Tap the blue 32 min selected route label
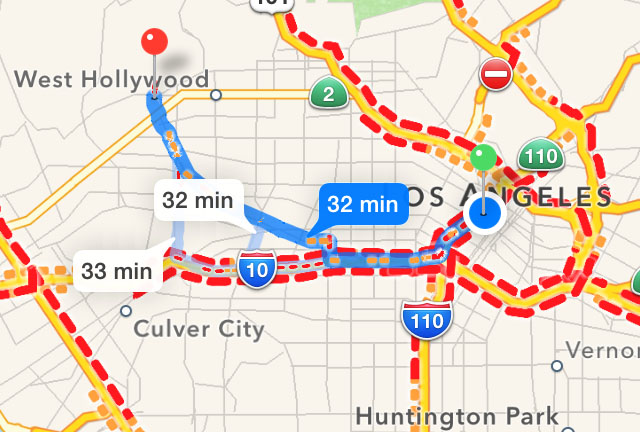 coord(361,205)
